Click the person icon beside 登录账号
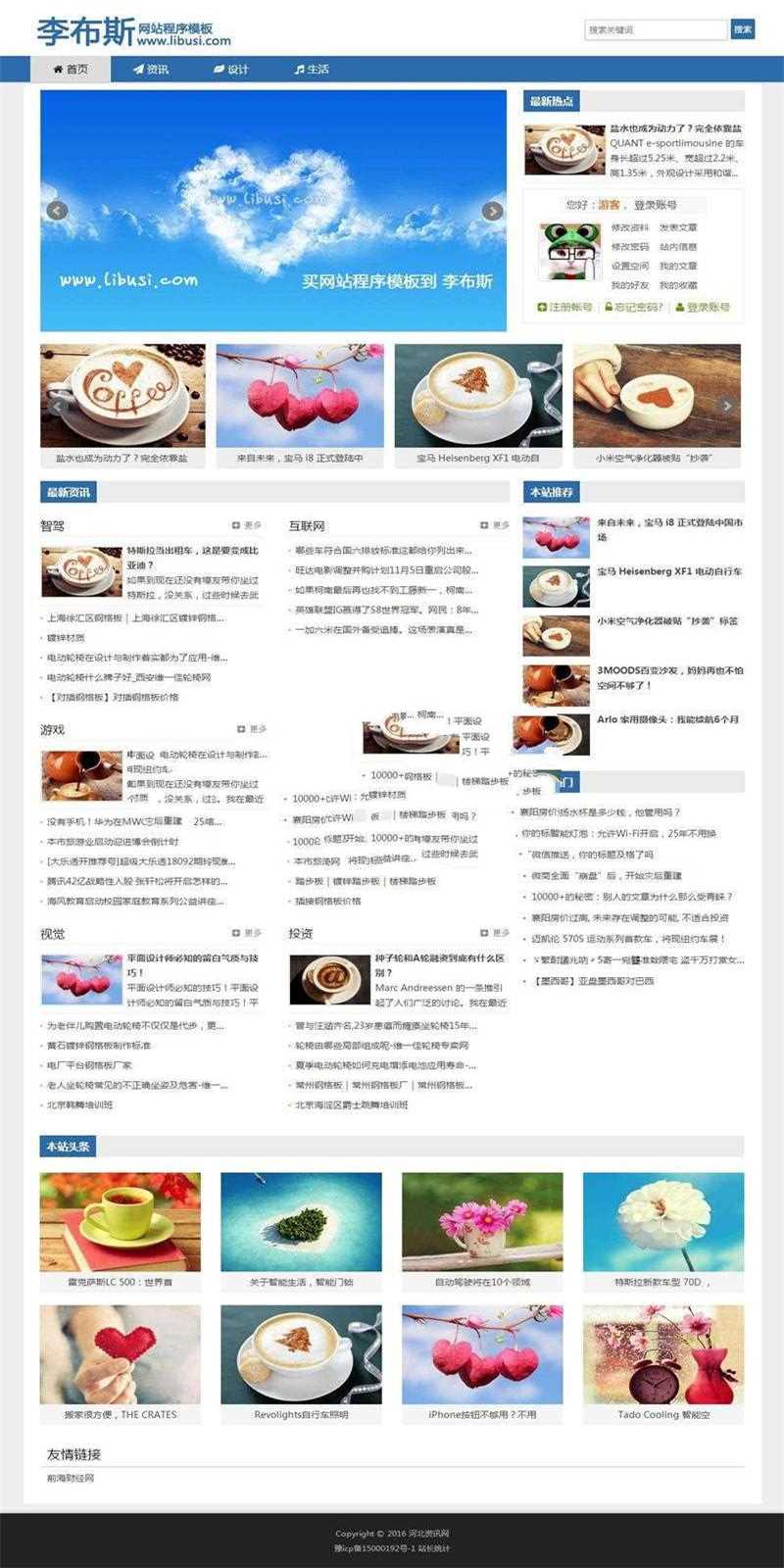784x1568 pixels. click(x=680, y=307)
